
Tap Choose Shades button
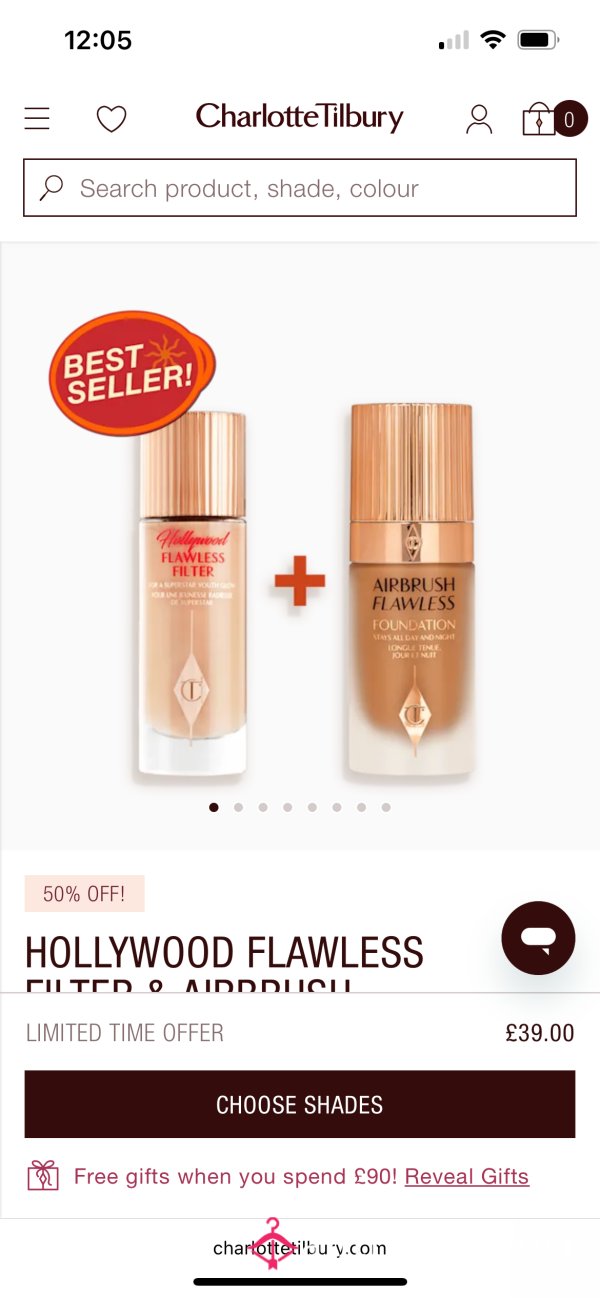[300, 1104]
